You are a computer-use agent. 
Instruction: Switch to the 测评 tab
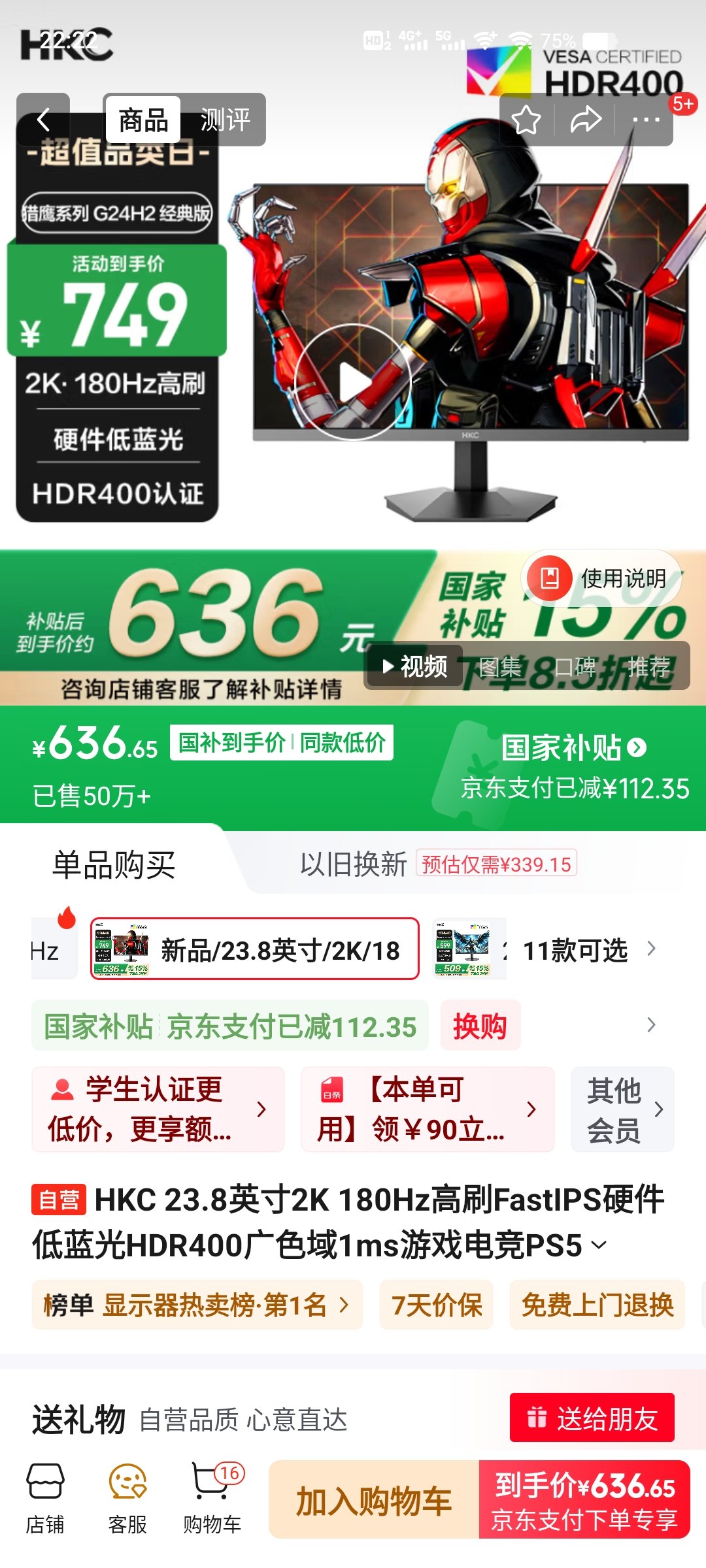(x=224, y=120)
